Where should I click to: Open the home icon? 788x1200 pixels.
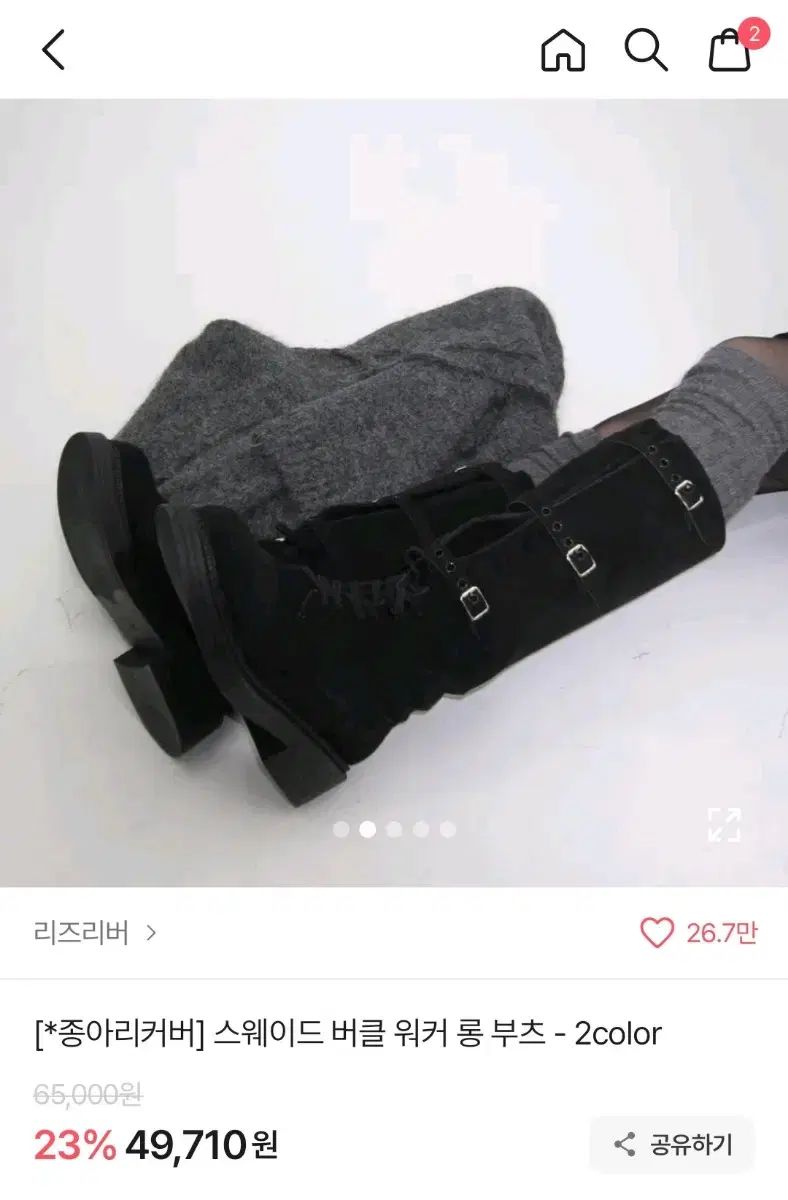click(563, 49)
